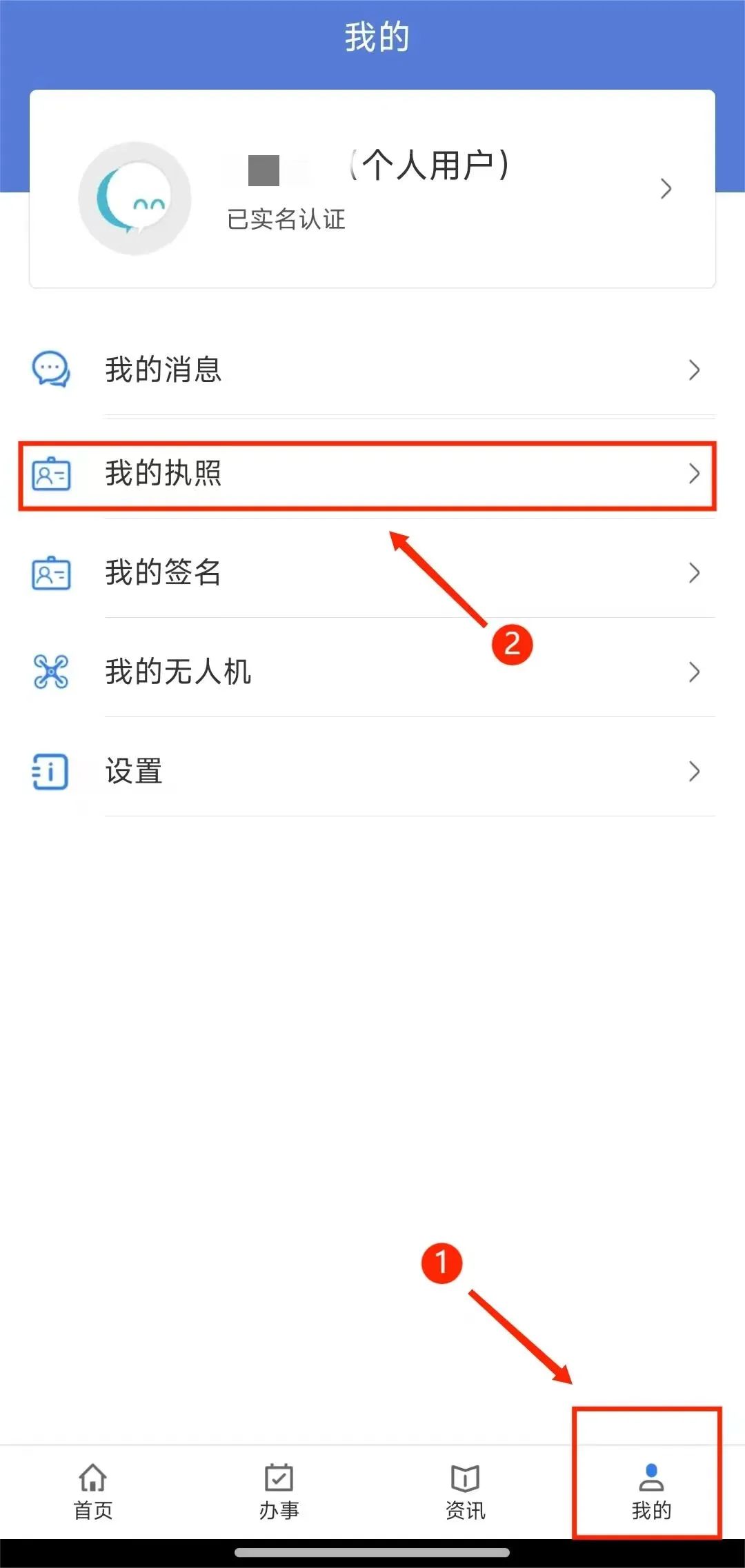Open the personal user profile card
The width and height of the screenshot is (745, 1568).
point(372,189)
